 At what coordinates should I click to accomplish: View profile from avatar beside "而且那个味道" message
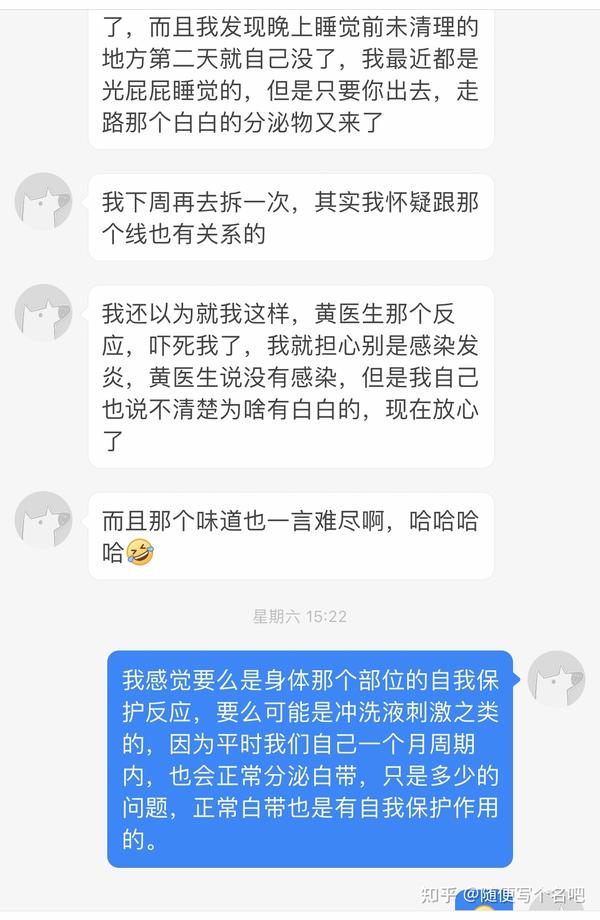[x=43, y=520]
